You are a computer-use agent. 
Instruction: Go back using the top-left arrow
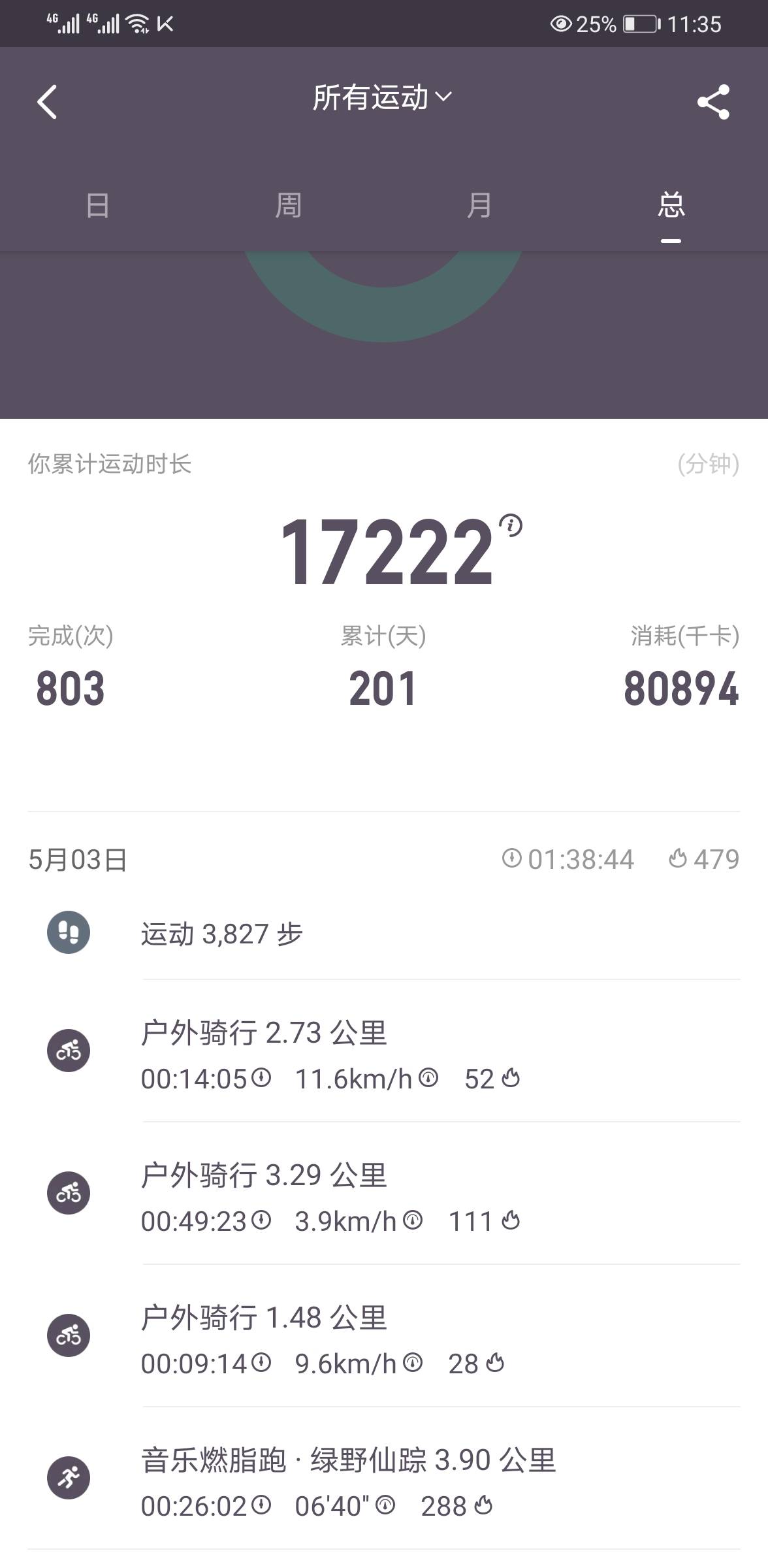[47, 102]
